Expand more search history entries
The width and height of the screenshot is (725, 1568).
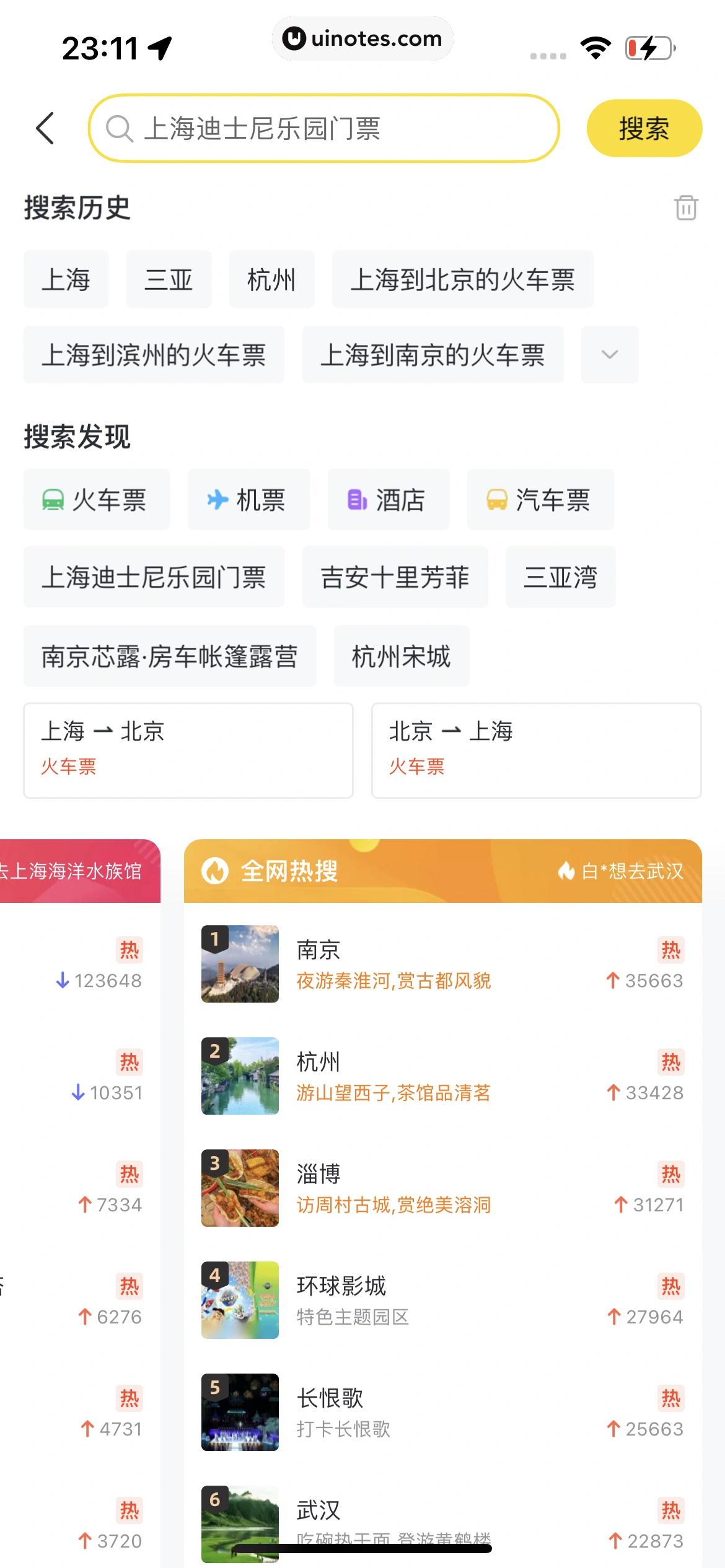[x=609, y=355]
